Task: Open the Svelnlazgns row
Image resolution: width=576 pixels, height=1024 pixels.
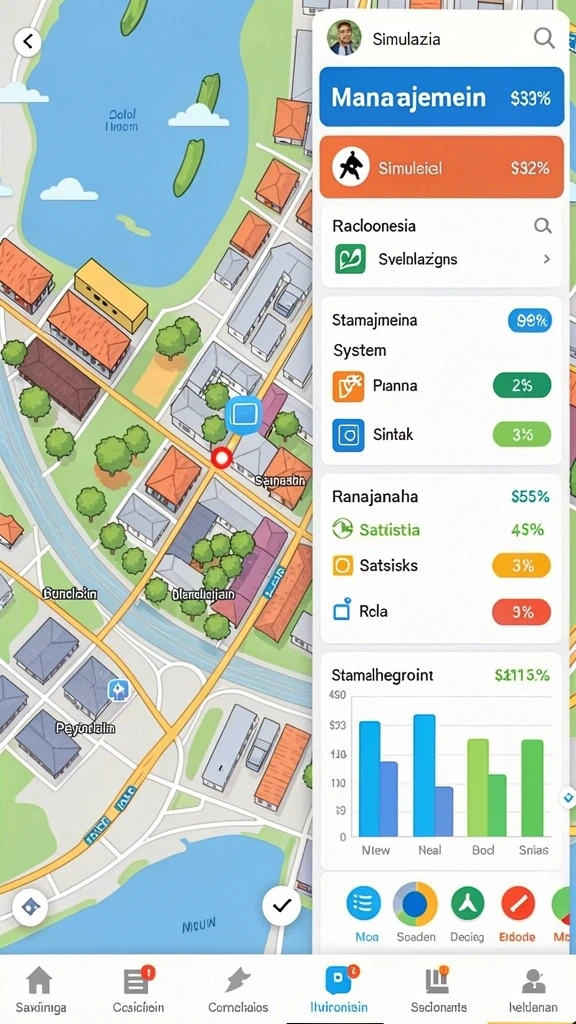Action: [x=441, y=259]
